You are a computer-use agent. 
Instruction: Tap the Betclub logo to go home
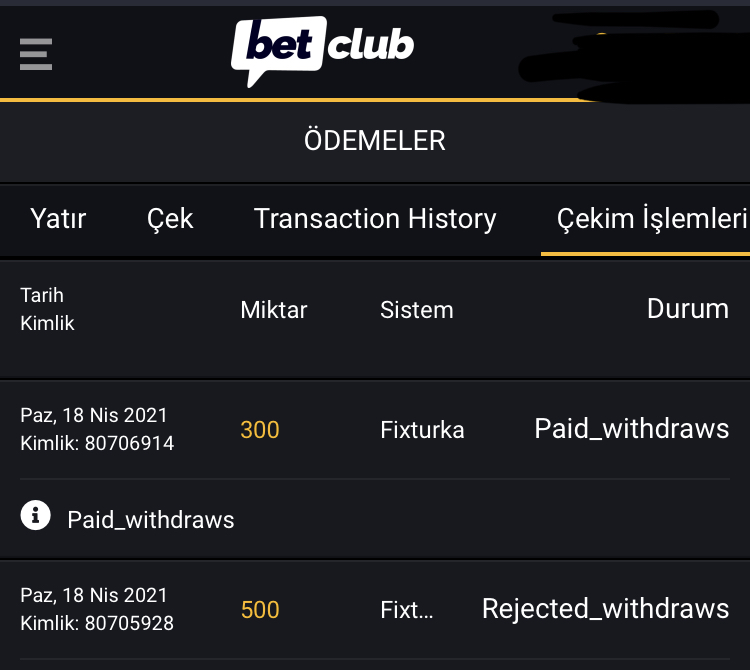[x=323, y=49]
